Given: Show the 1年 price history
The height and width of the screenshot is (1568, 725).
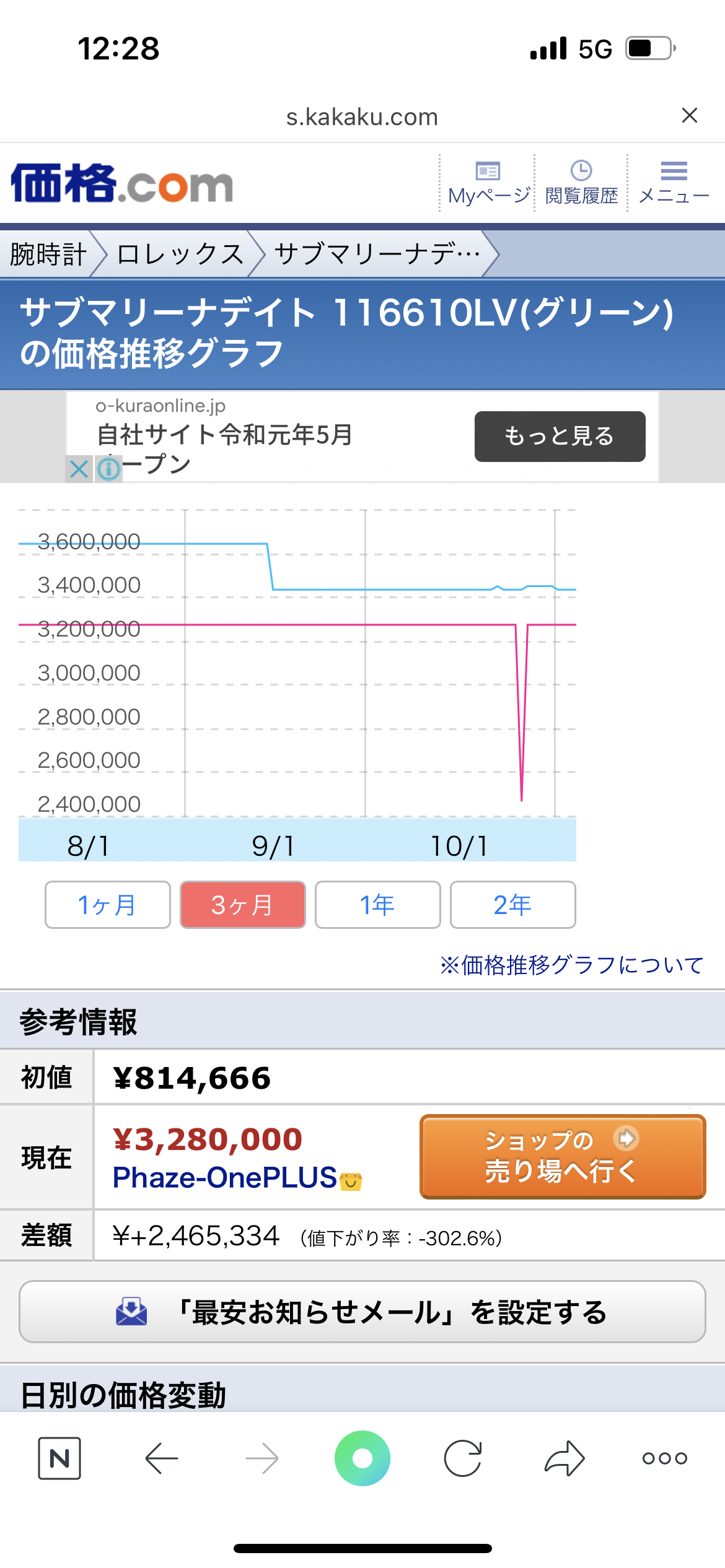Looking at the screenshot, I should click(x=377, y=905).
